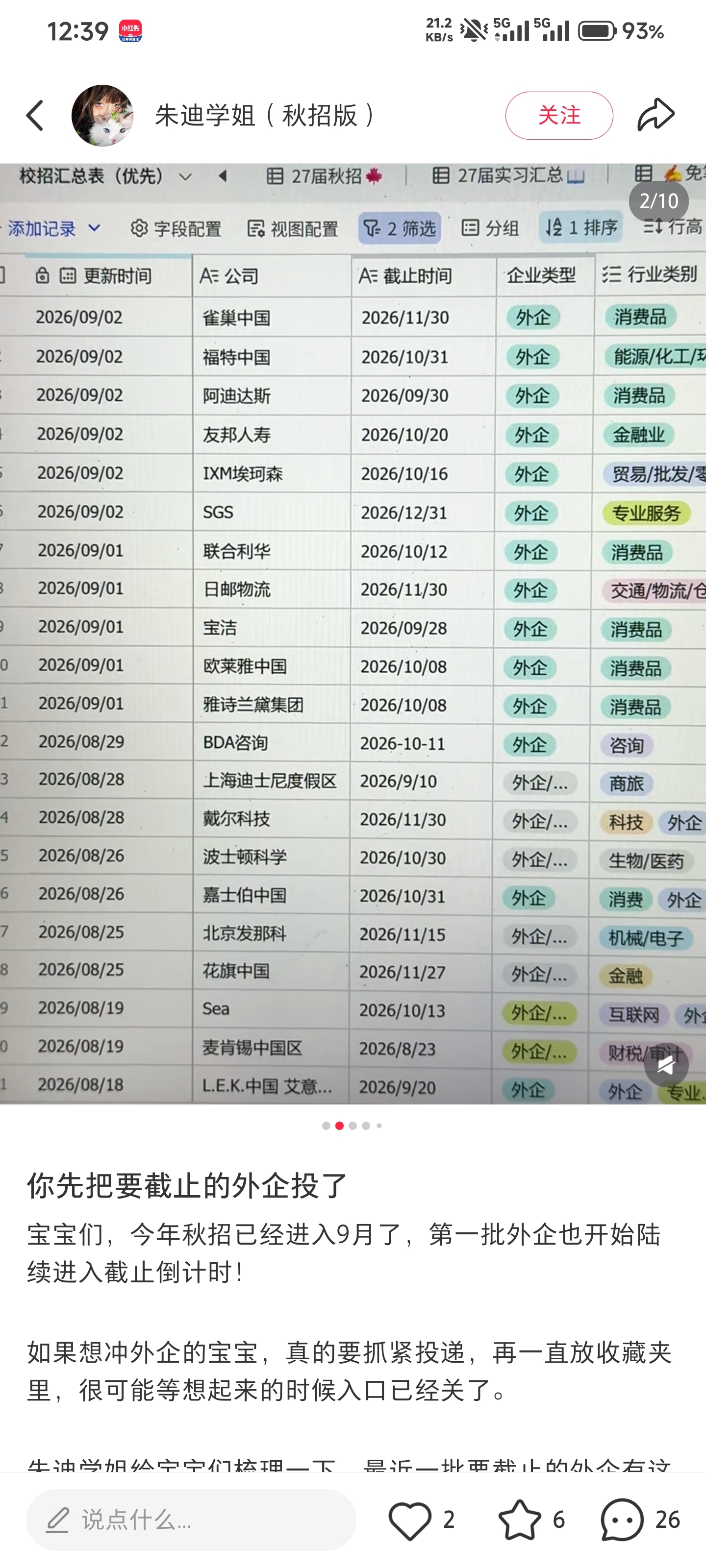Save the post with the star icon
The width and height of the screenshot is (706, 1568).
coord(519,1520)
